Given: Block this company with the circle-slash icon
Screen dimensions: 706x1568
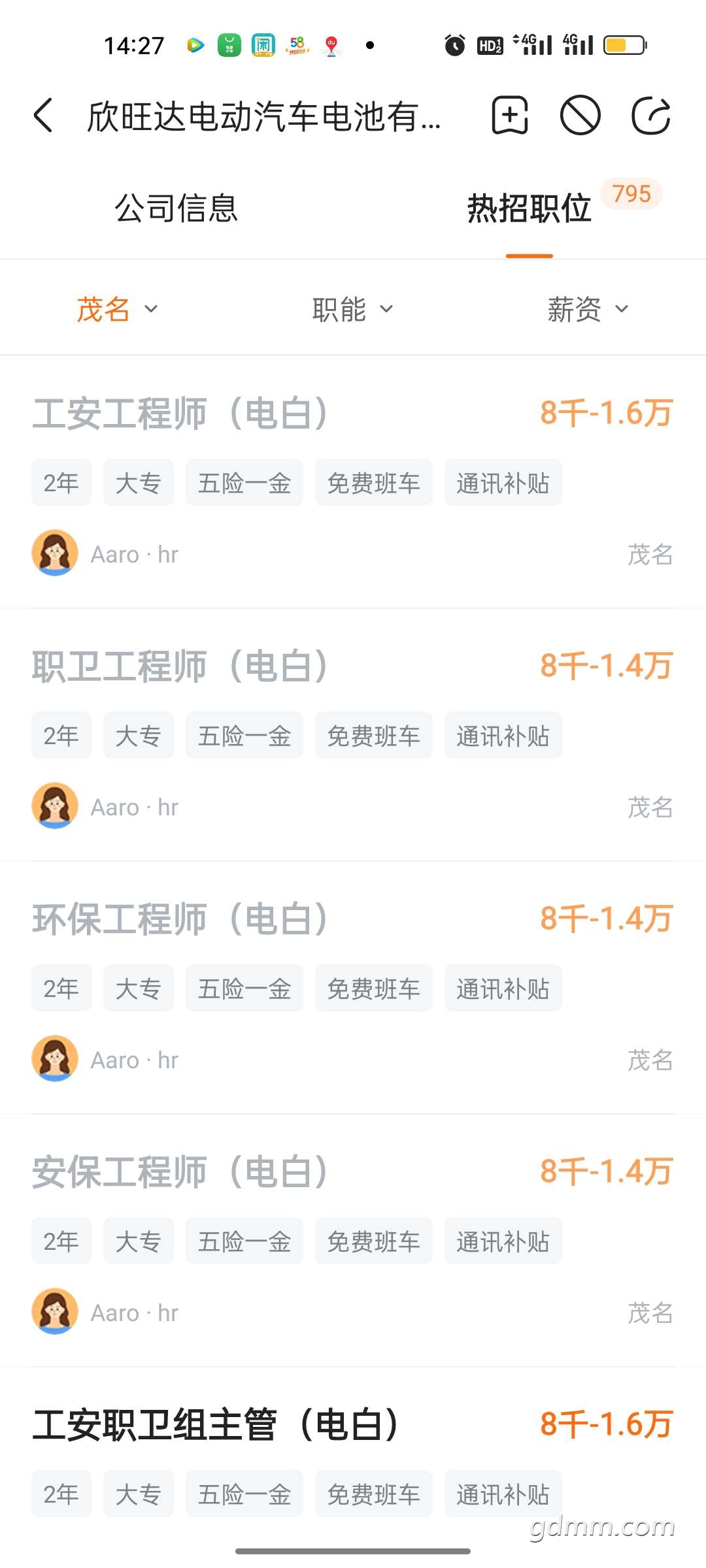Looking at the screenshot, I should [580, 116].
